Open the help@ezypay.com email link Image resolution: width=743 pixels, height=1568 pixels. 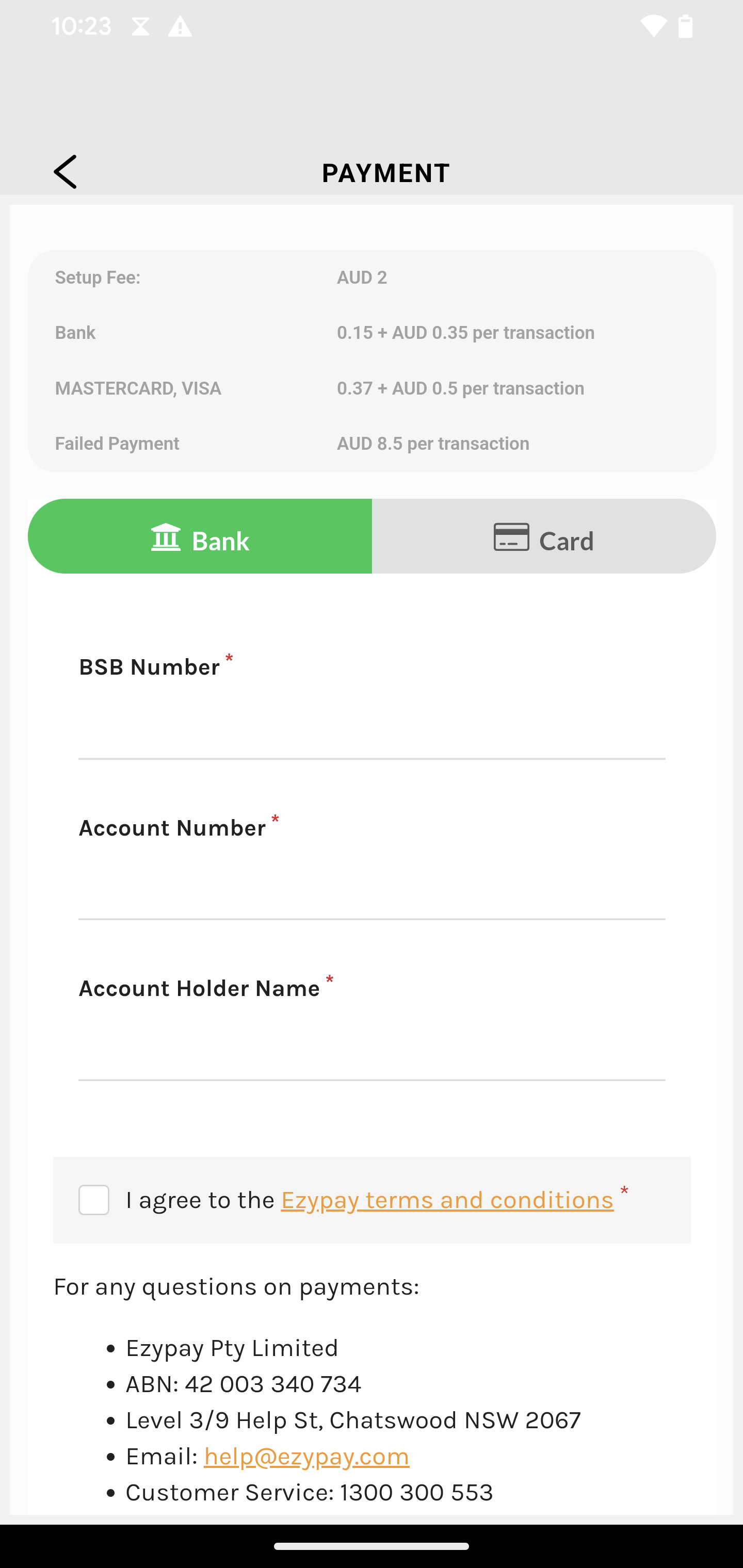click(x=306, y=1457)
